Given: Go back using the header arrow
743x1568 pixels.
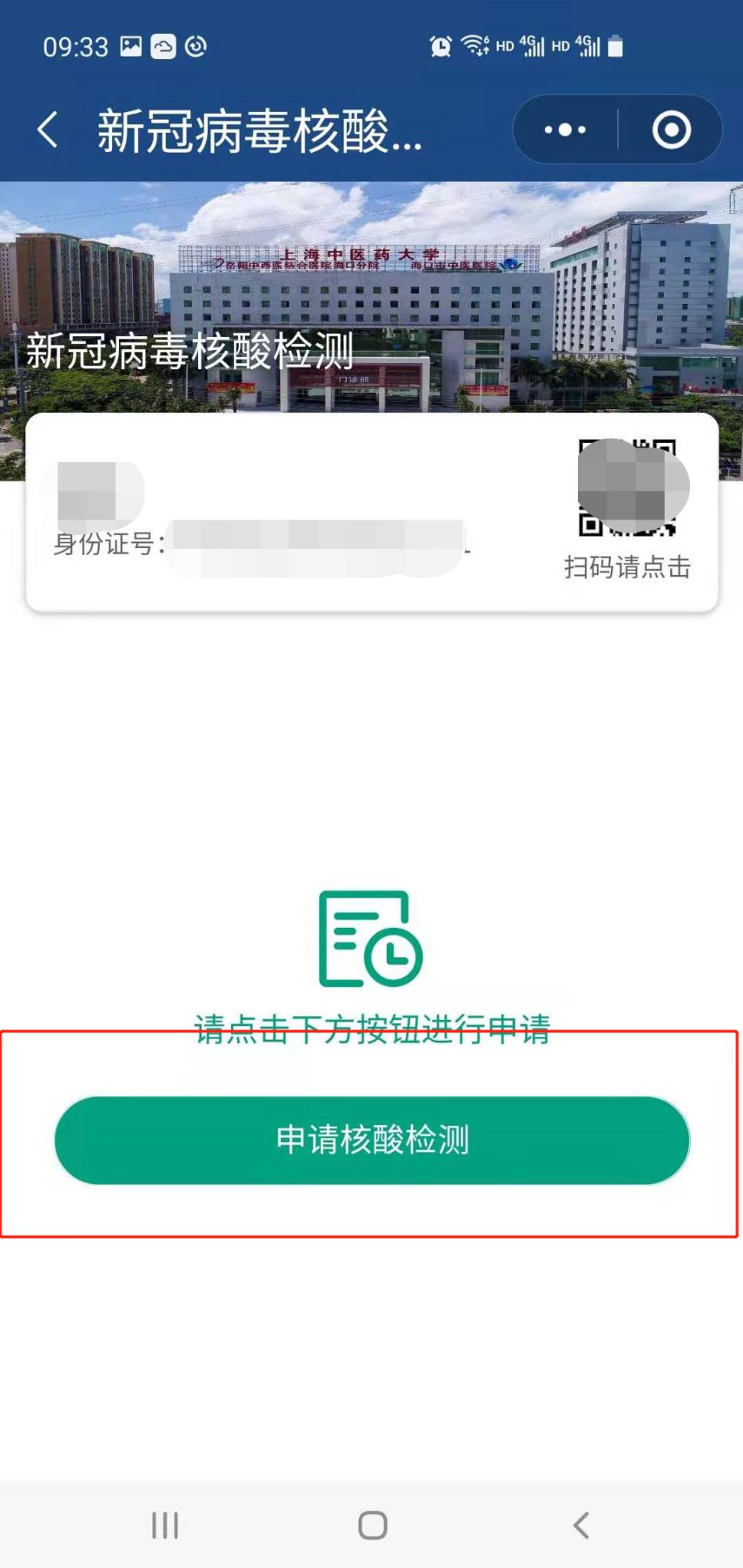Looking at the screenshot, I should click(x=49, y=130).
